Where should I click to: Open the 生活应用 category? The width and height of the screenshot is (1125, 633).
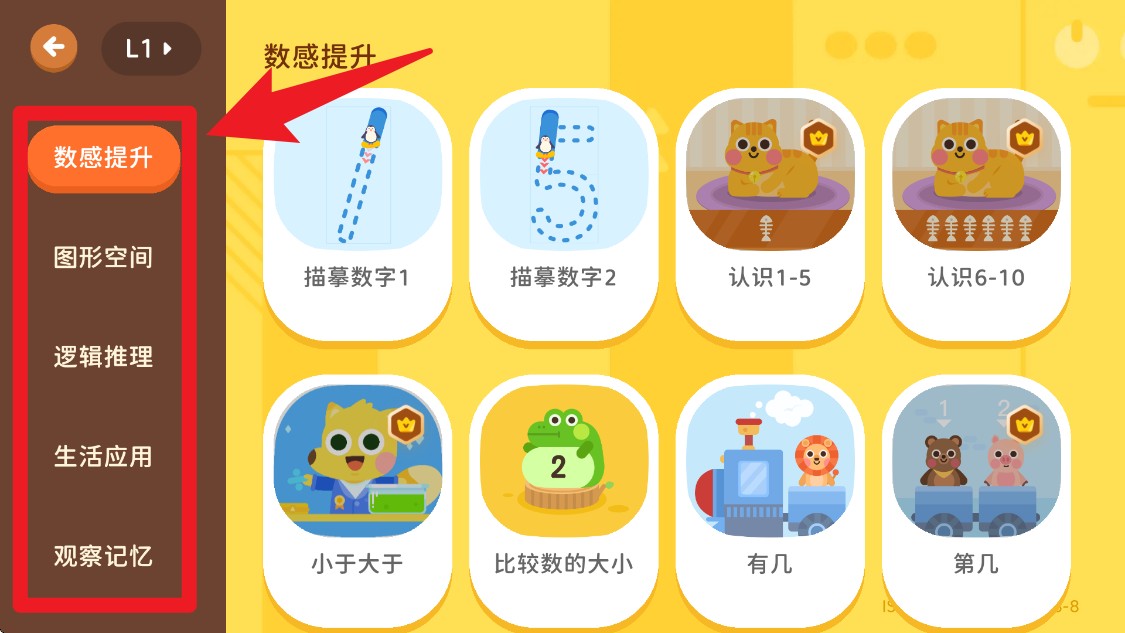[x=103, y=456]
